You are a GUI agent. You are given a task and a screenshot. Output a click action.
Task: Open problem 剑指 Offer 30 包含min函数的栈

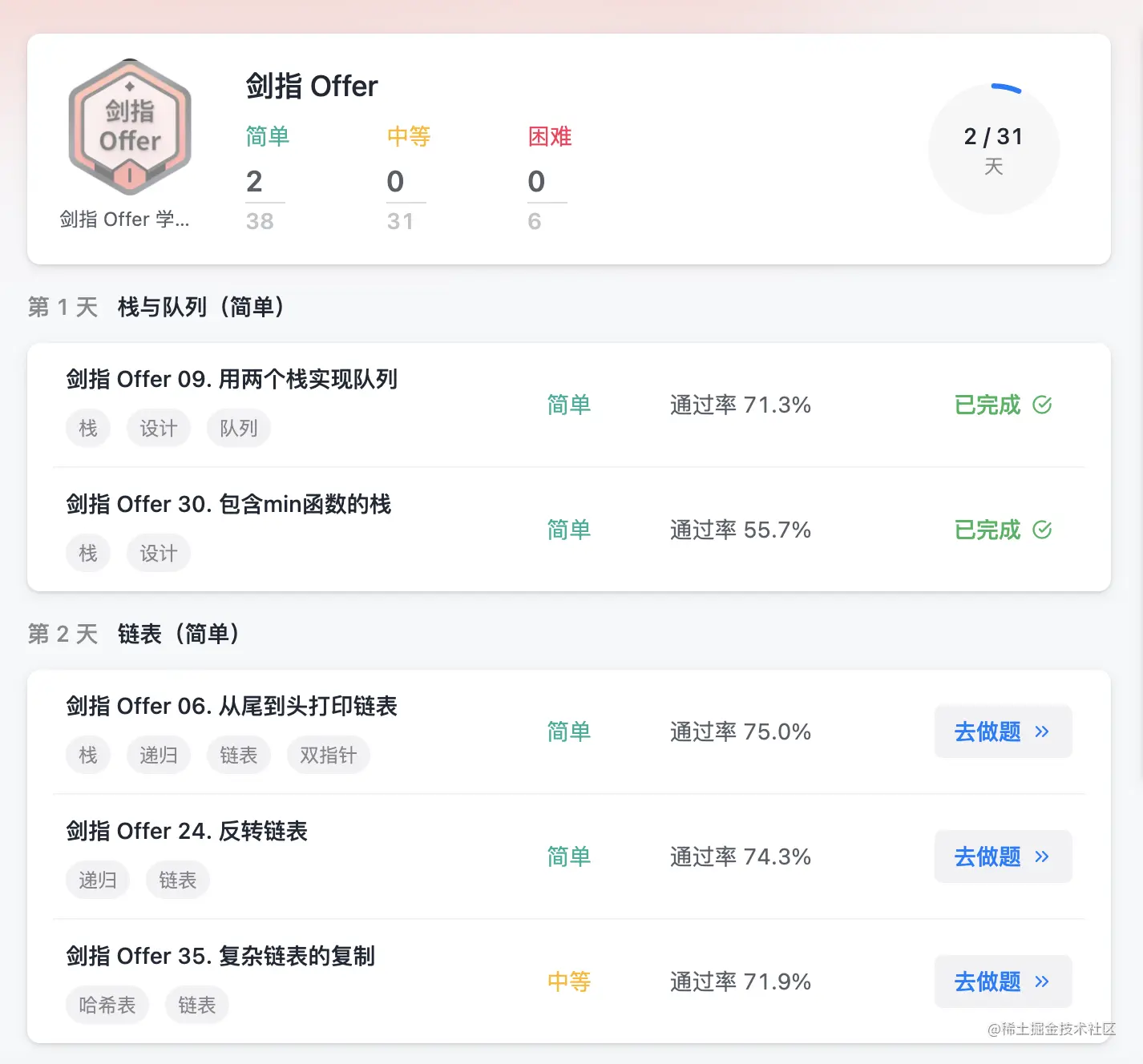[228, 504]
